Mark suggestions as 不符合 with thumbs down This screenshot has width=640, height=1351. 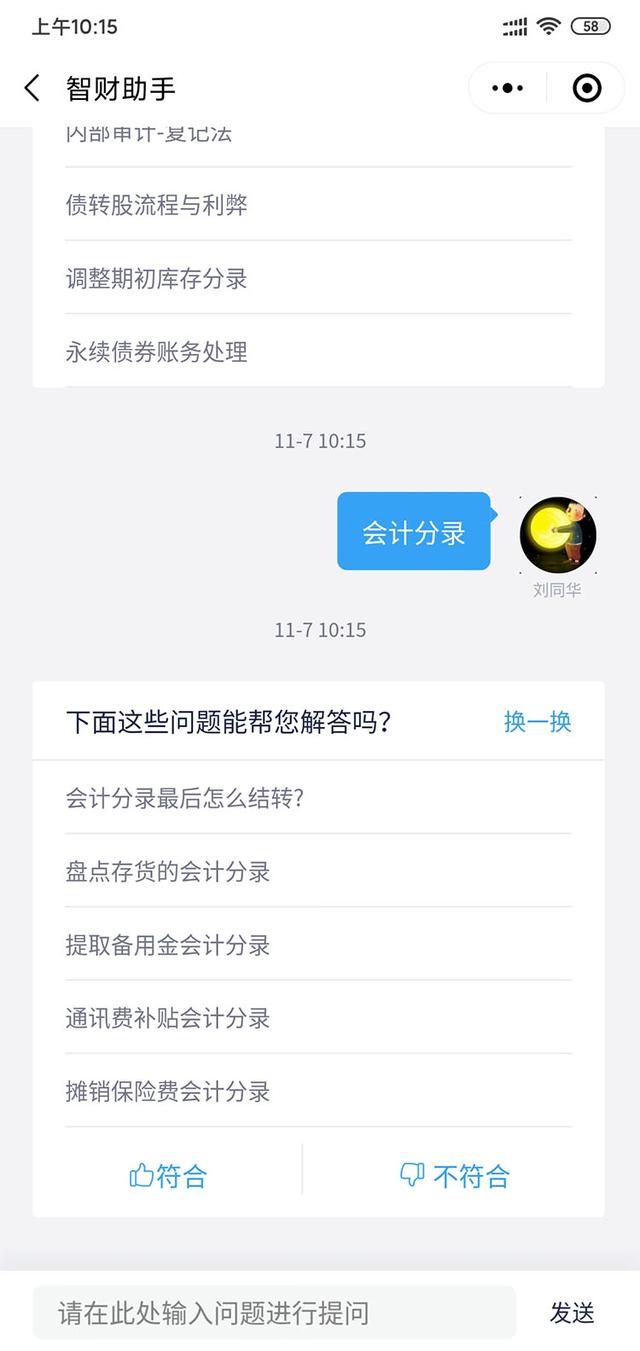tap(454, 1176)
